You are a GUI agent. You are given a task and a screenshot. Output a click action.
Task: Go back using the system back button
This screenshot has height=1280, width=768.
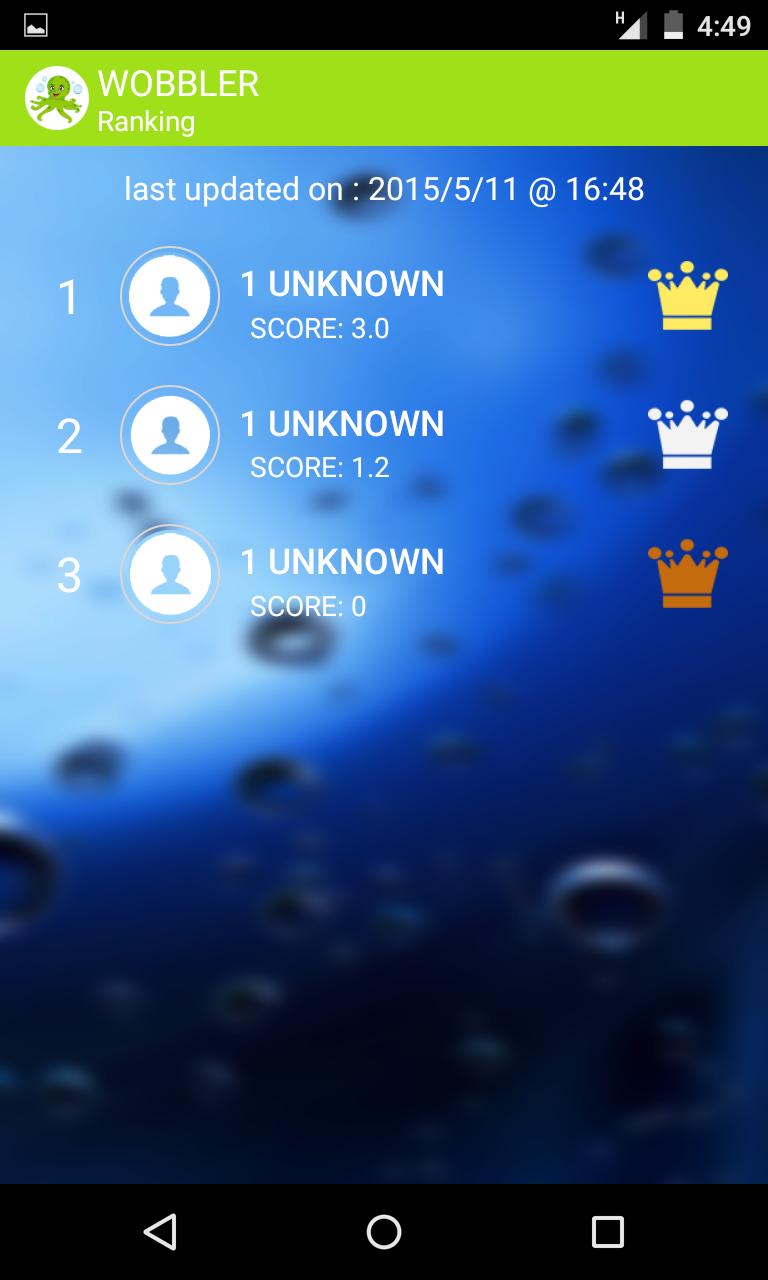point(160,1232)
